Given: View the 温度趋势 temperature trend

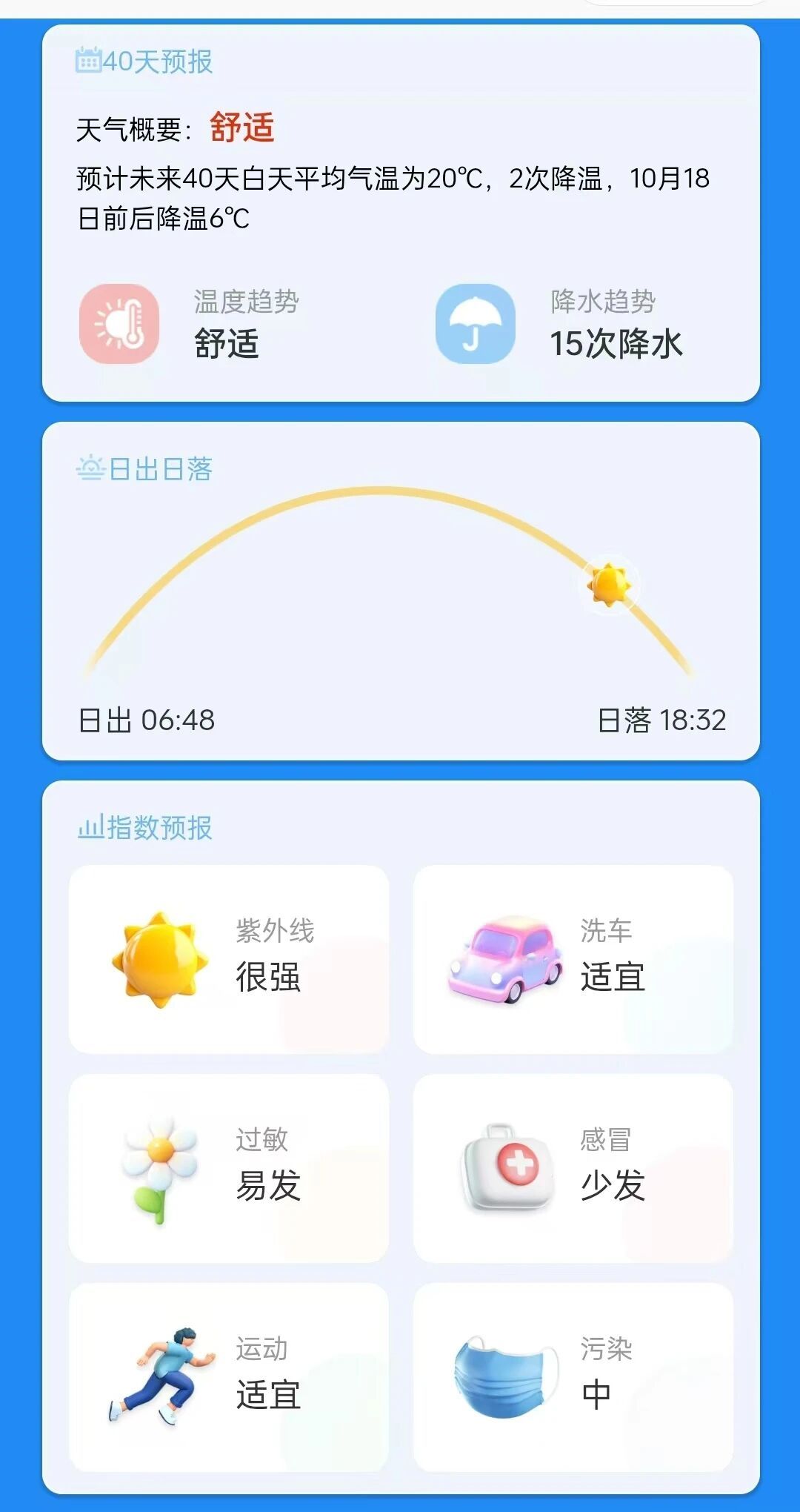Looking at the screenshot, I should [x=190, y=324].
